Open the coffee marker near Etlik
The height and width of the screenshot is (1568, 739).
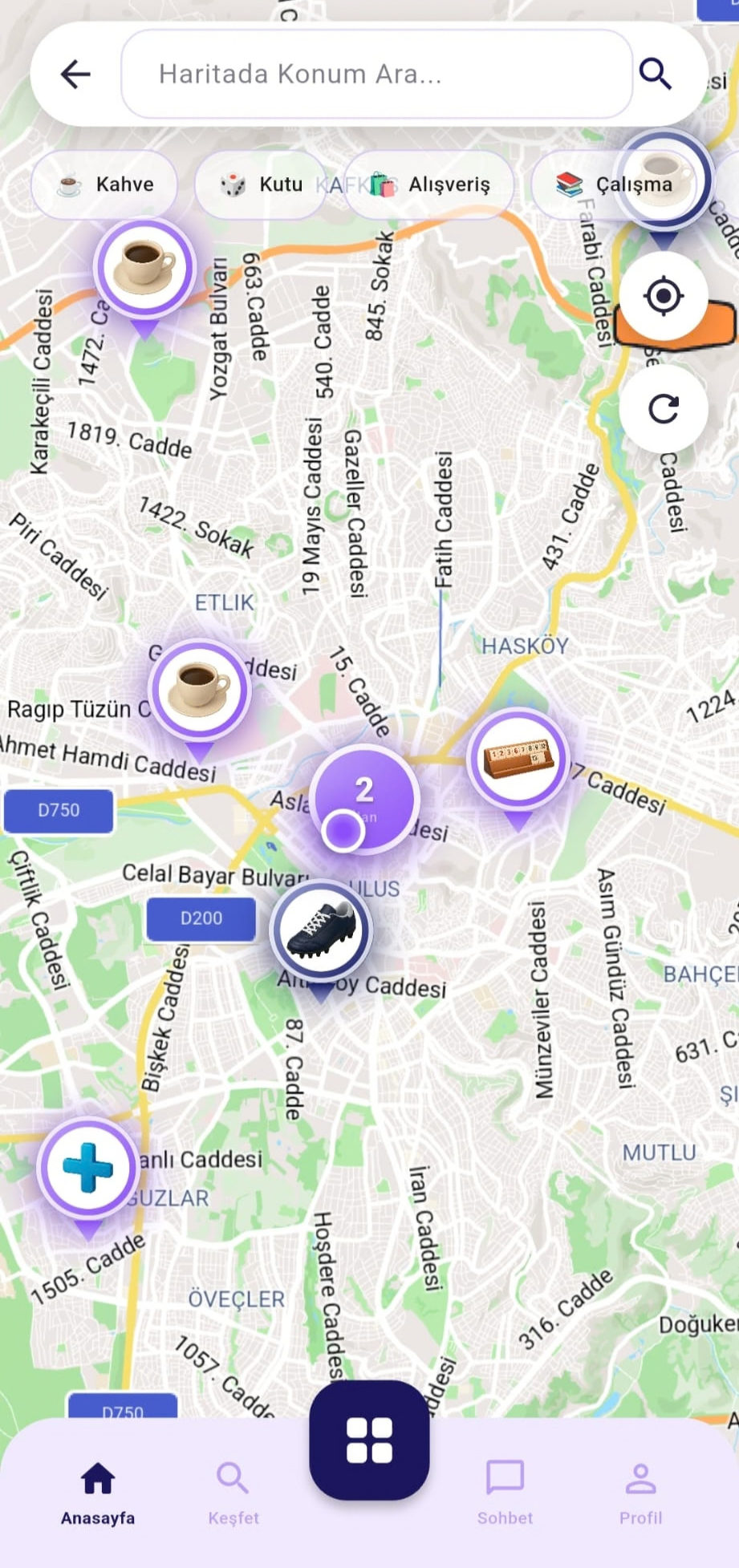point(199,690)
